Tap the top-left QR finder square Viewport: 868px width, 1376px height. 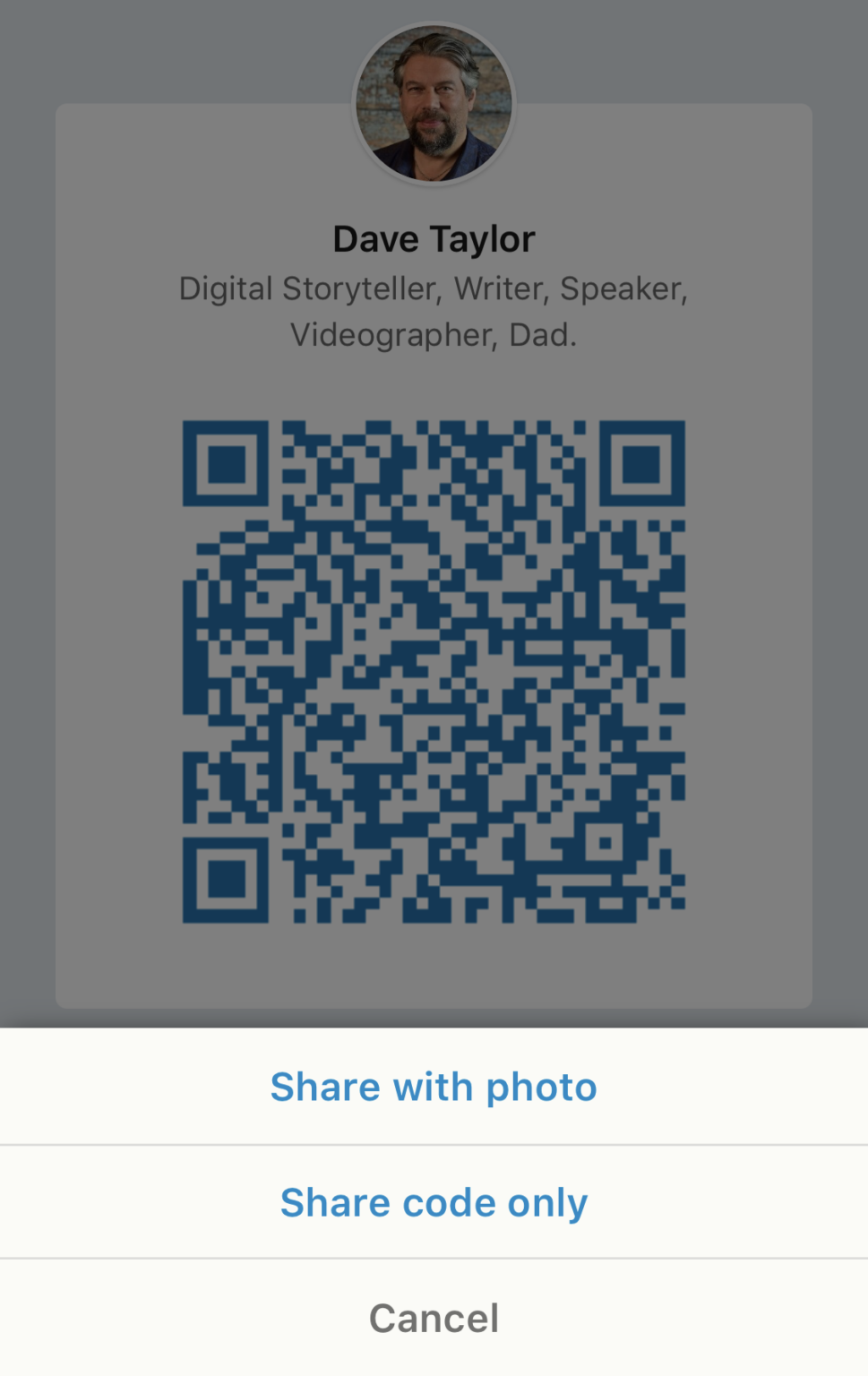[x=226, y=462]
